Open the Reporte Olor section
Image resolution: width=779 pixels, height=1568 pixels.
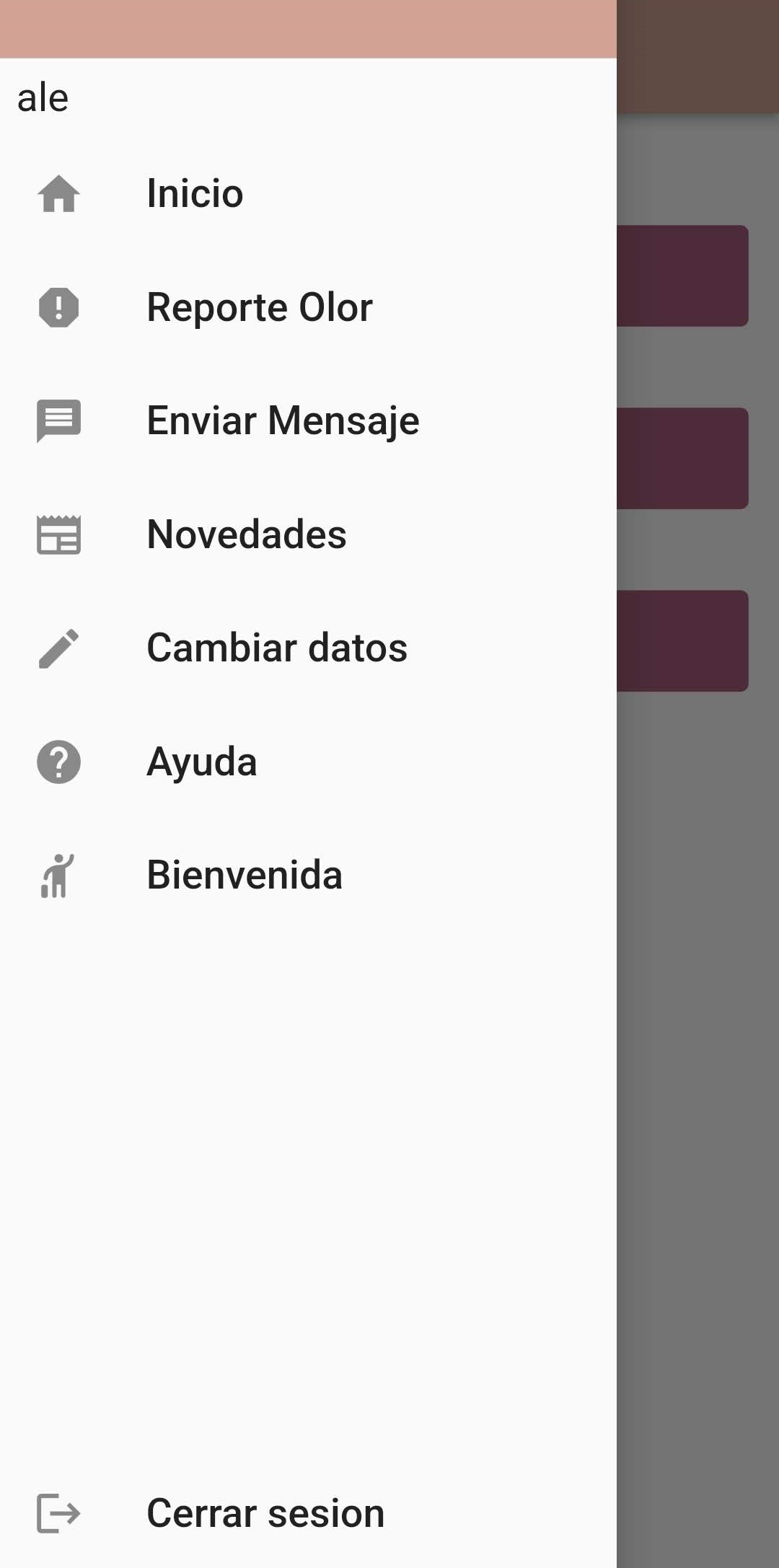pyautogui.click(x=258, y=307)
